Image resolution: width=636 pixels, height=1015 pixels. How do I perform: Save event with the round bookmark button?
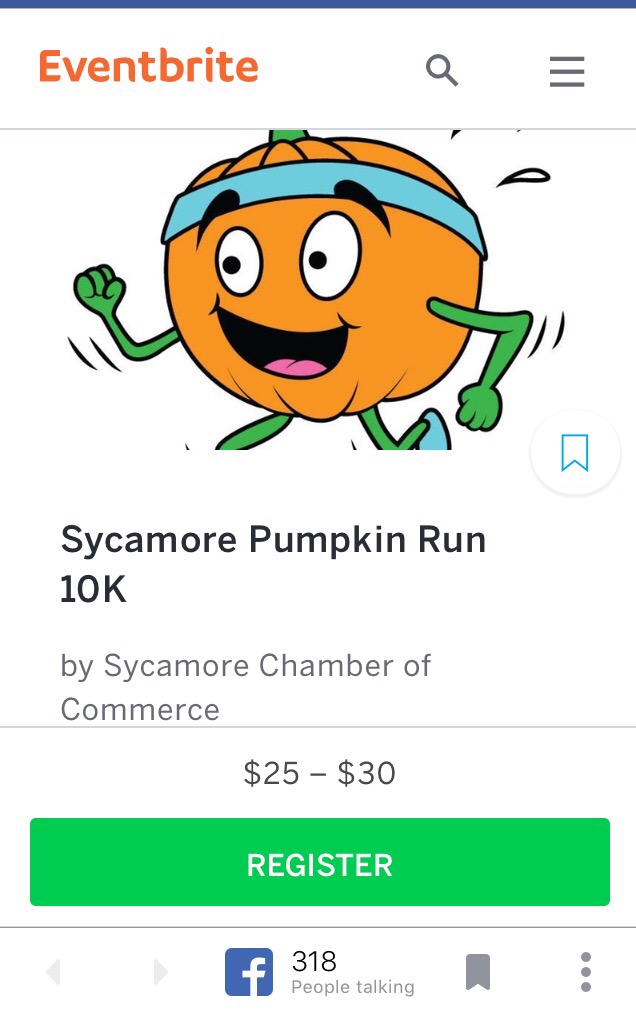click(x=575, y=453)
